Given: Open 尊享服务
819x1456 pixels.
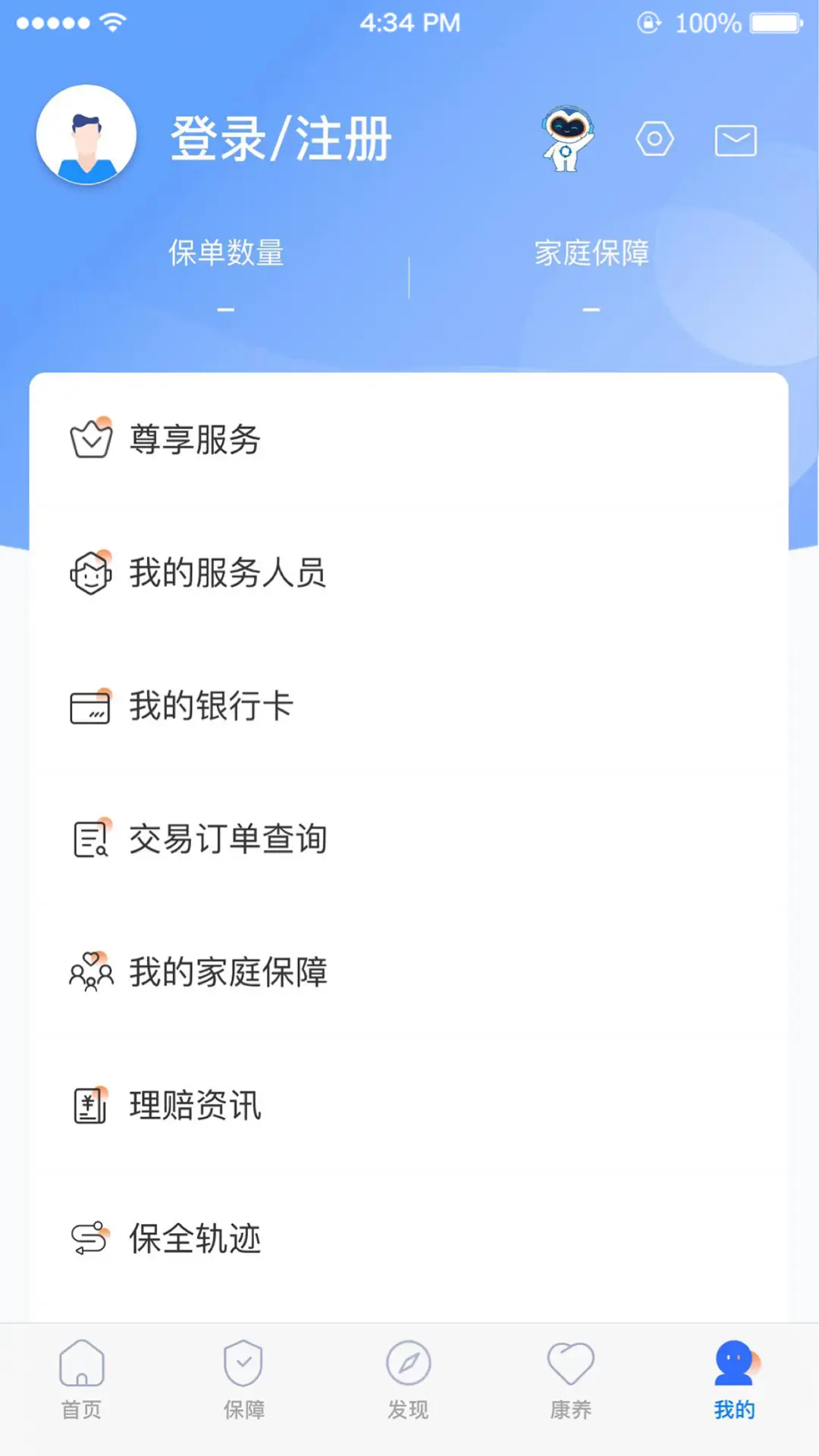Looking at the screenshot, I should (x=196, y=440).
